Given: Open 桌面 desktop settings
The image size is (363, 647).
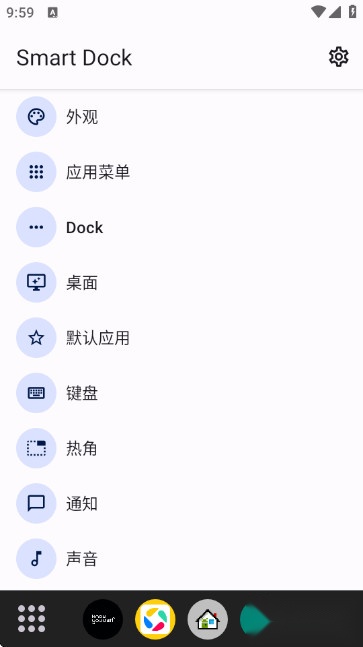Looking at the screenshot, I should (182, 283).
